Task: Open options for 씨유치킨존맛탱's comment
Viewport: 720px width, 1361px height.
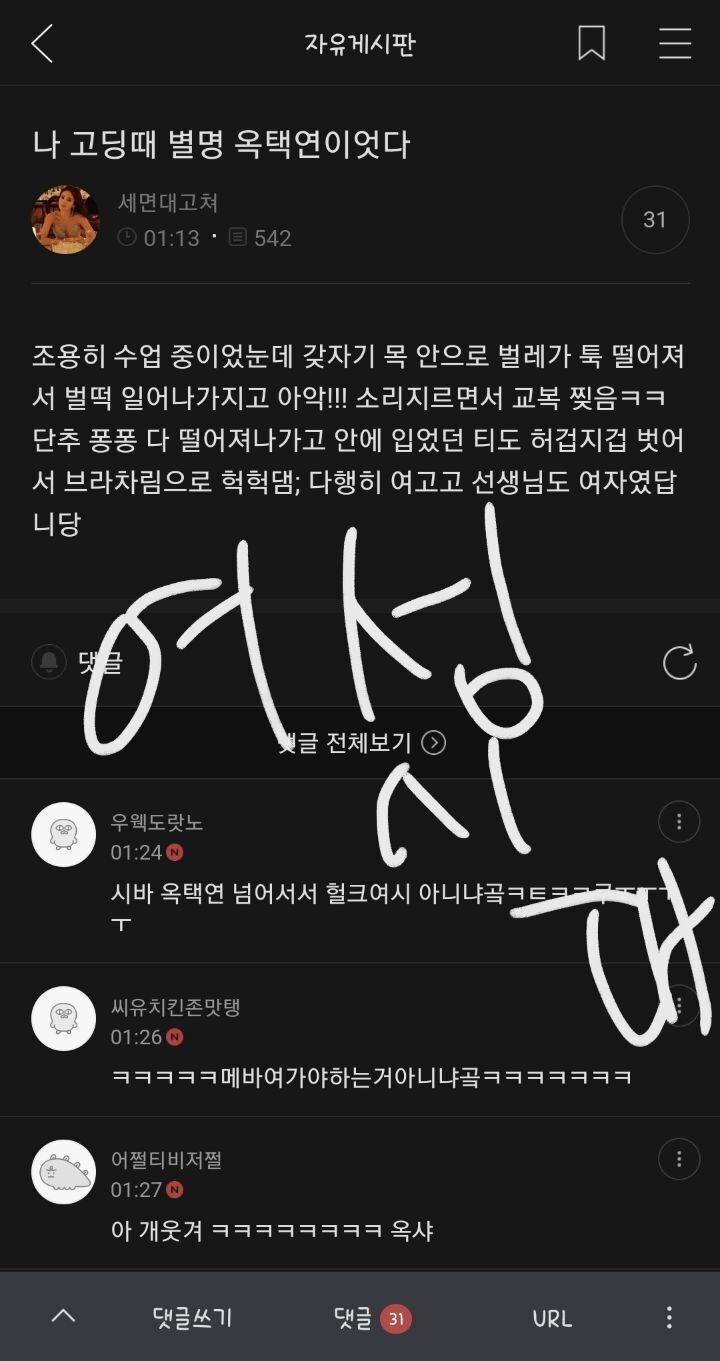Action: 679,1011
